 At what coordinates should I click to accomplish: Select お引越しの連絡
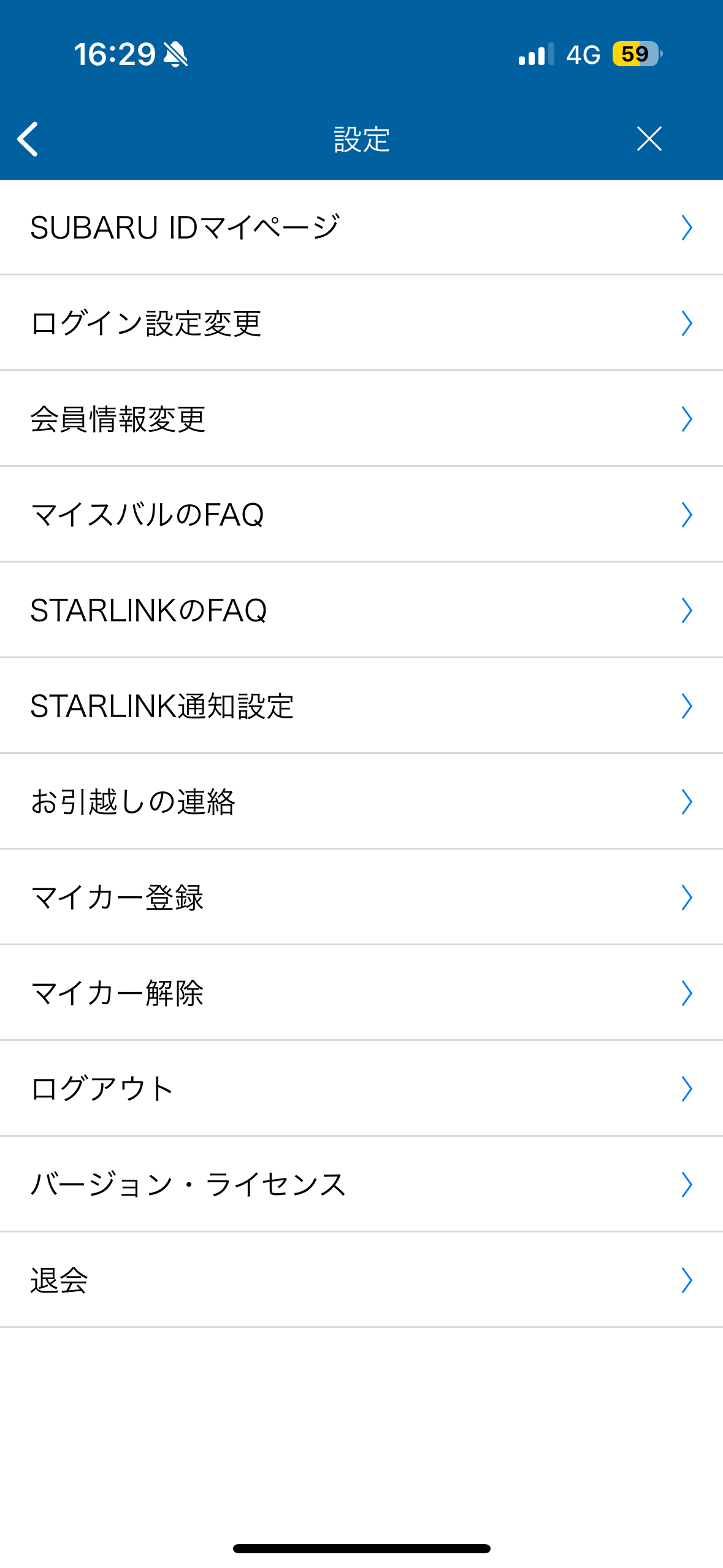(x=361, y=802)
